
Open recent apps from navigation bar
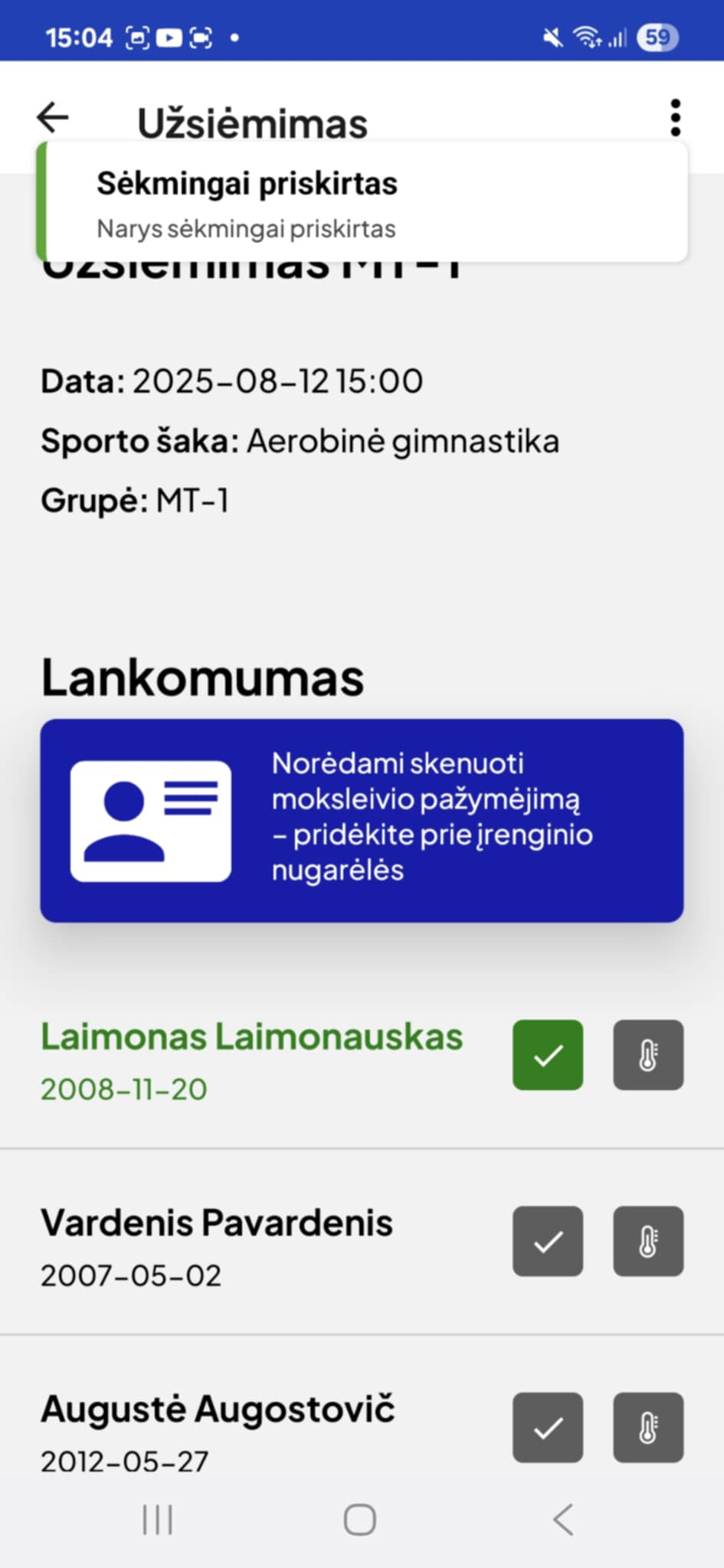(x=158, y=1520)
